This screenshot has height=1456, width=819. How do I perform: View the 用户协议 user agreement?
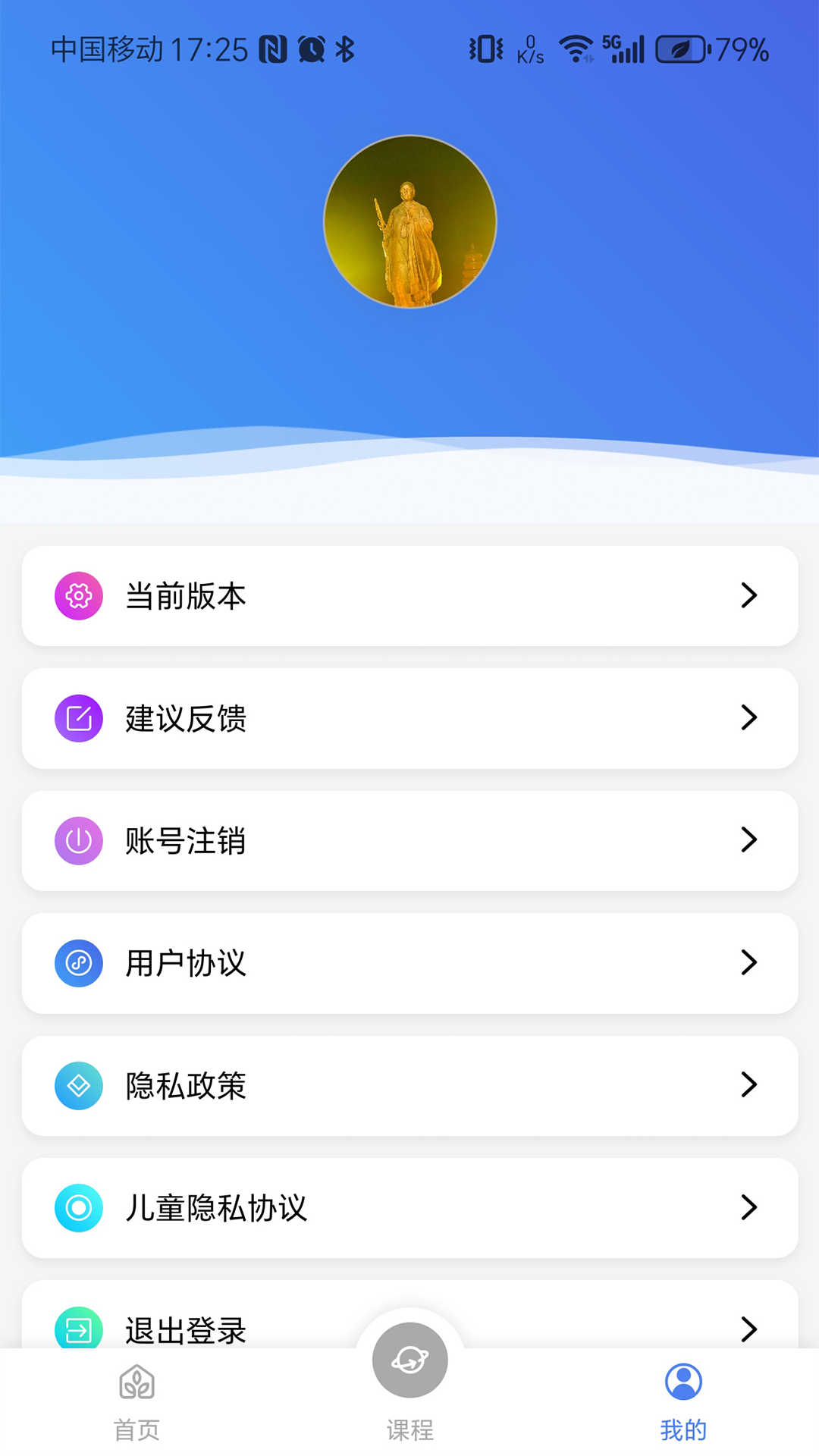[409, 963]
